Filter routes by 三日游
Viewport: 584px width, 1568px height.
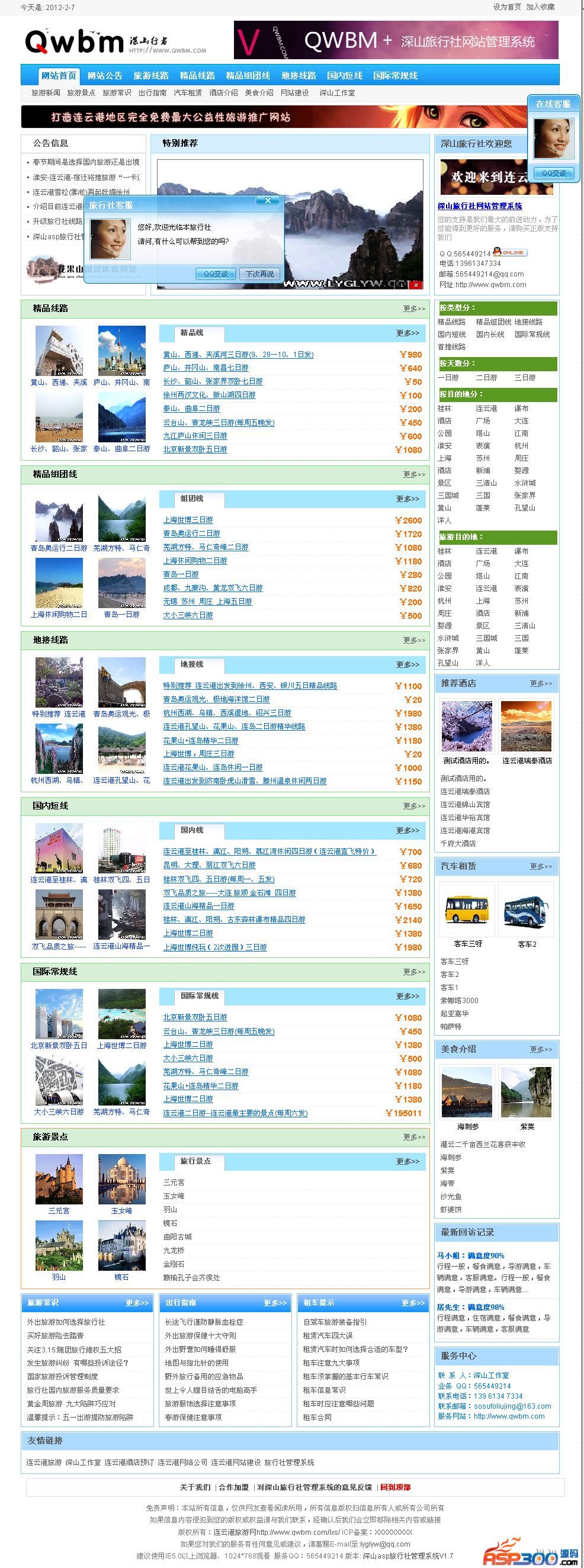(525, 377)
